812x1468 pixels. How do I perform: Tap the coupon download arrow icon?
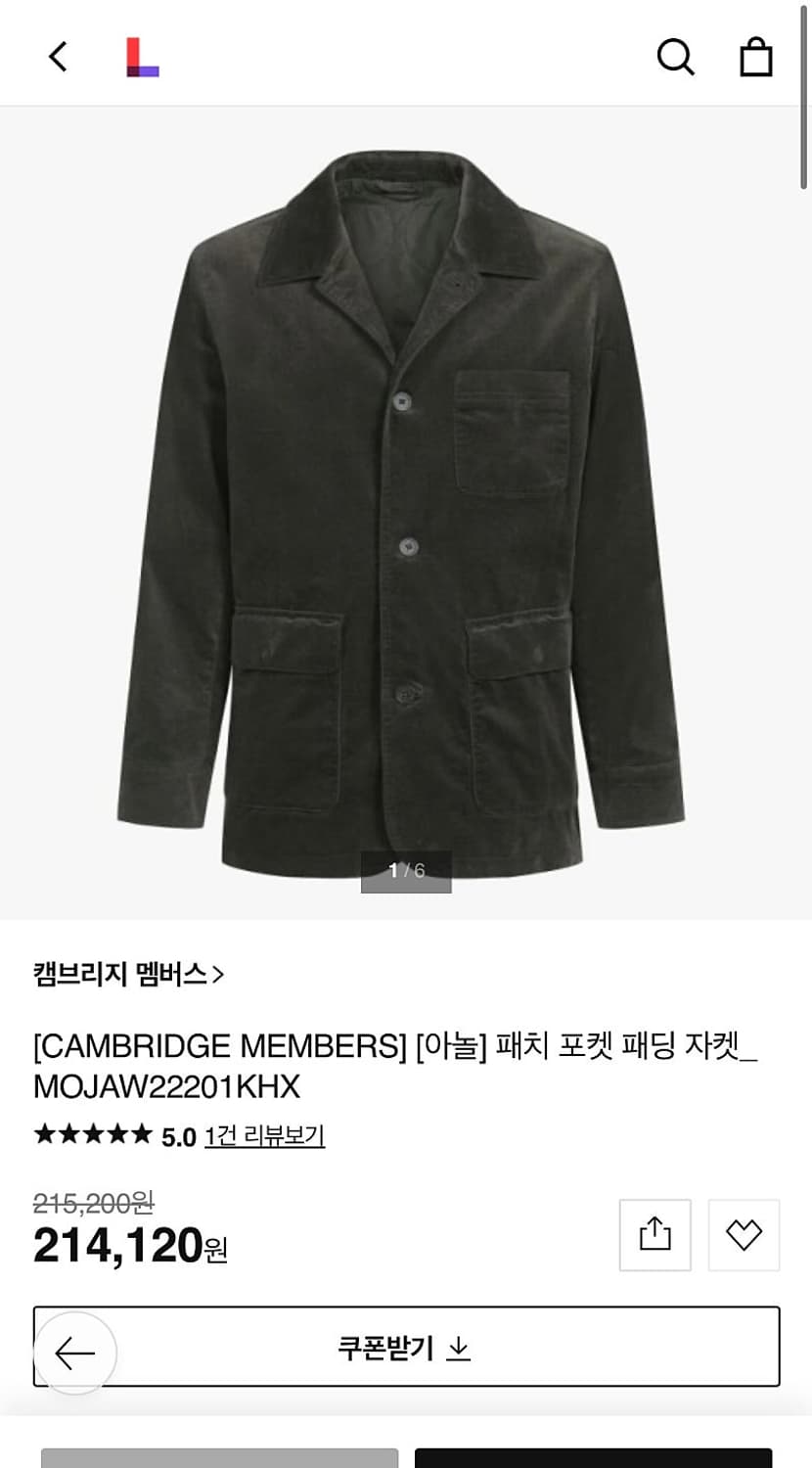pos(456,1348)
